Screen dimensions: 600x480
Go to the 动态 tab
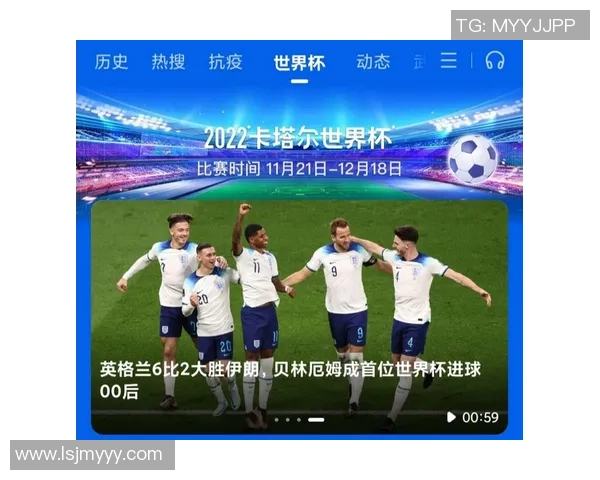pyautogui.click(x=373, y=62)
